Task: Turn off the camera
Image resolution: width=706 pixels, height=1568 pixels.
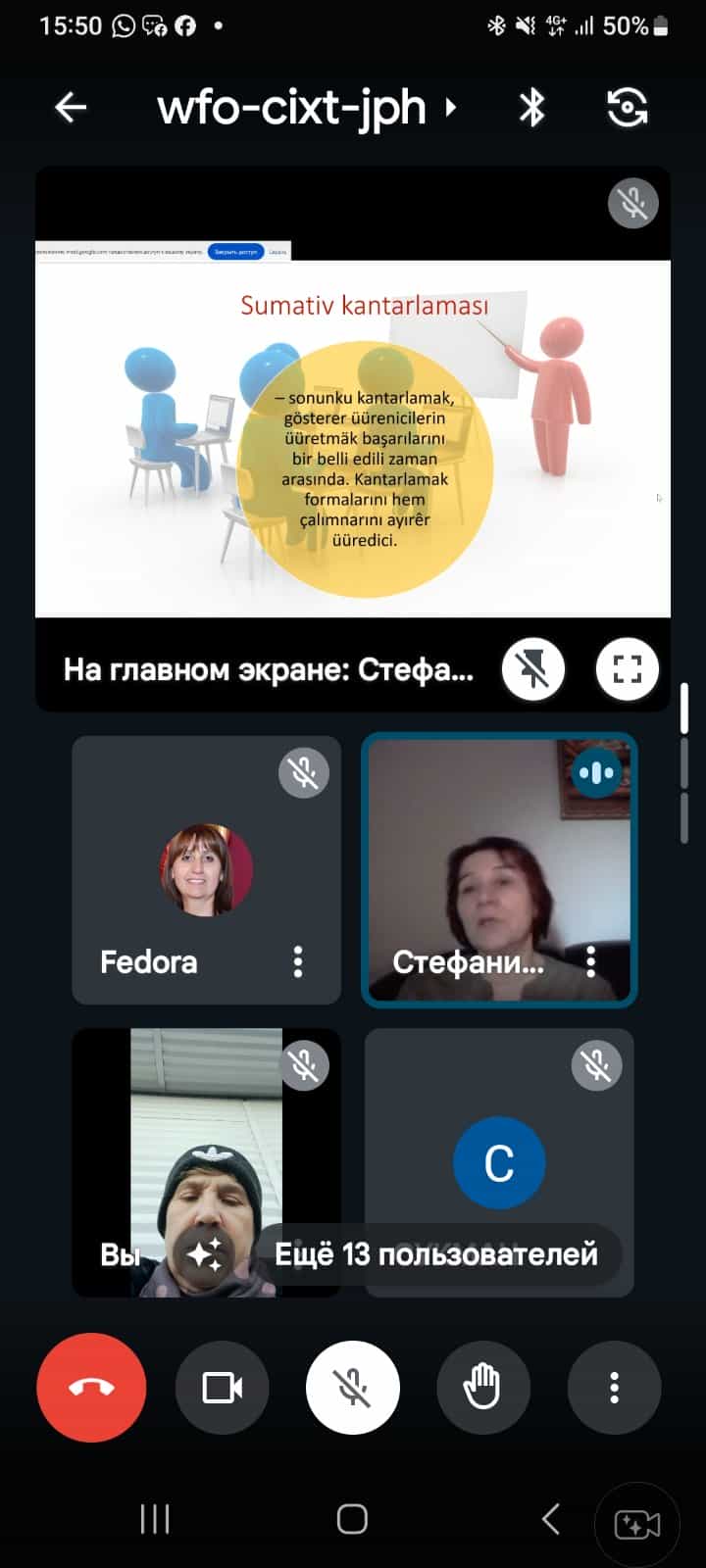Action: coord(223,1387)
